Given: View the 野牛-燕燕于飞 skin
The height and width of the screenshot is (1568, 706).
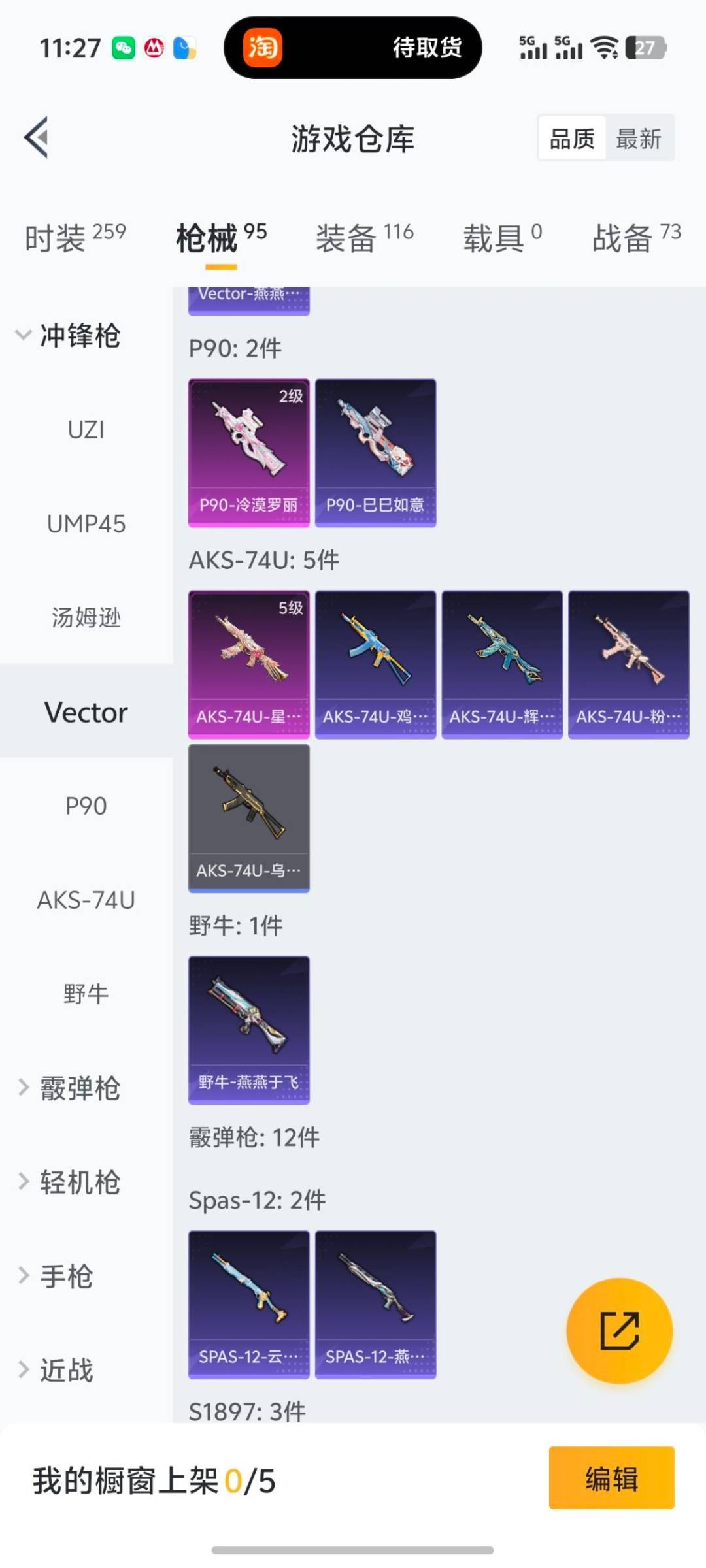Looking at the screenshot, I should (248, 1030).
